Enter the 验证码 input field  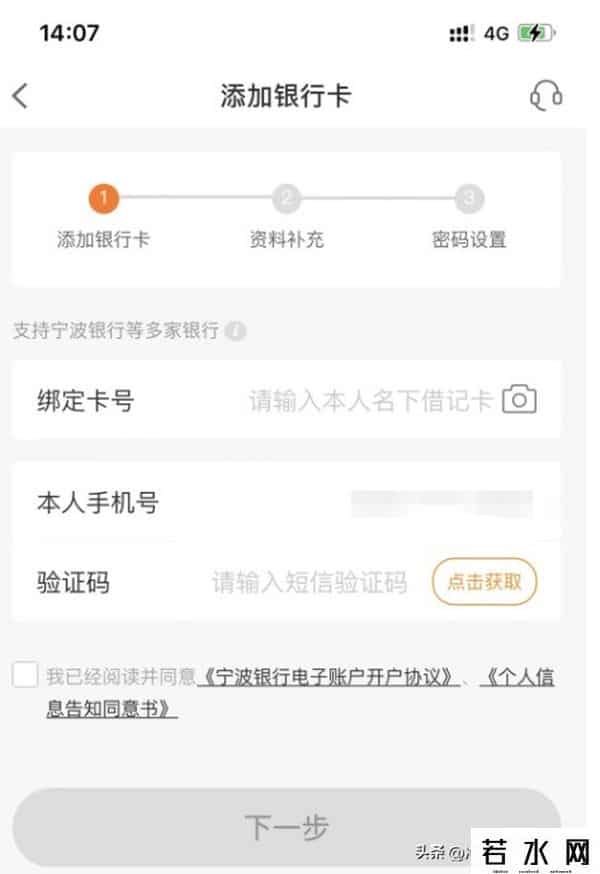tap(310, 582)
